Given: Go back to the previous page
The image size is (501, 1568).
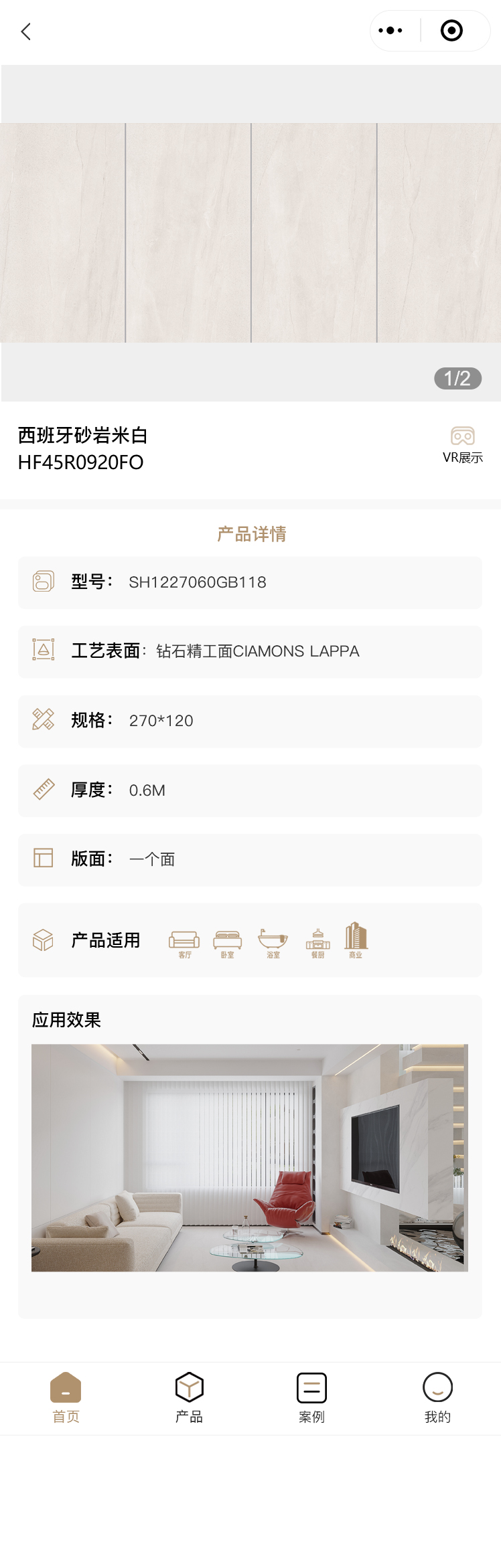Looking at the screenshot, I should [26, 31].
